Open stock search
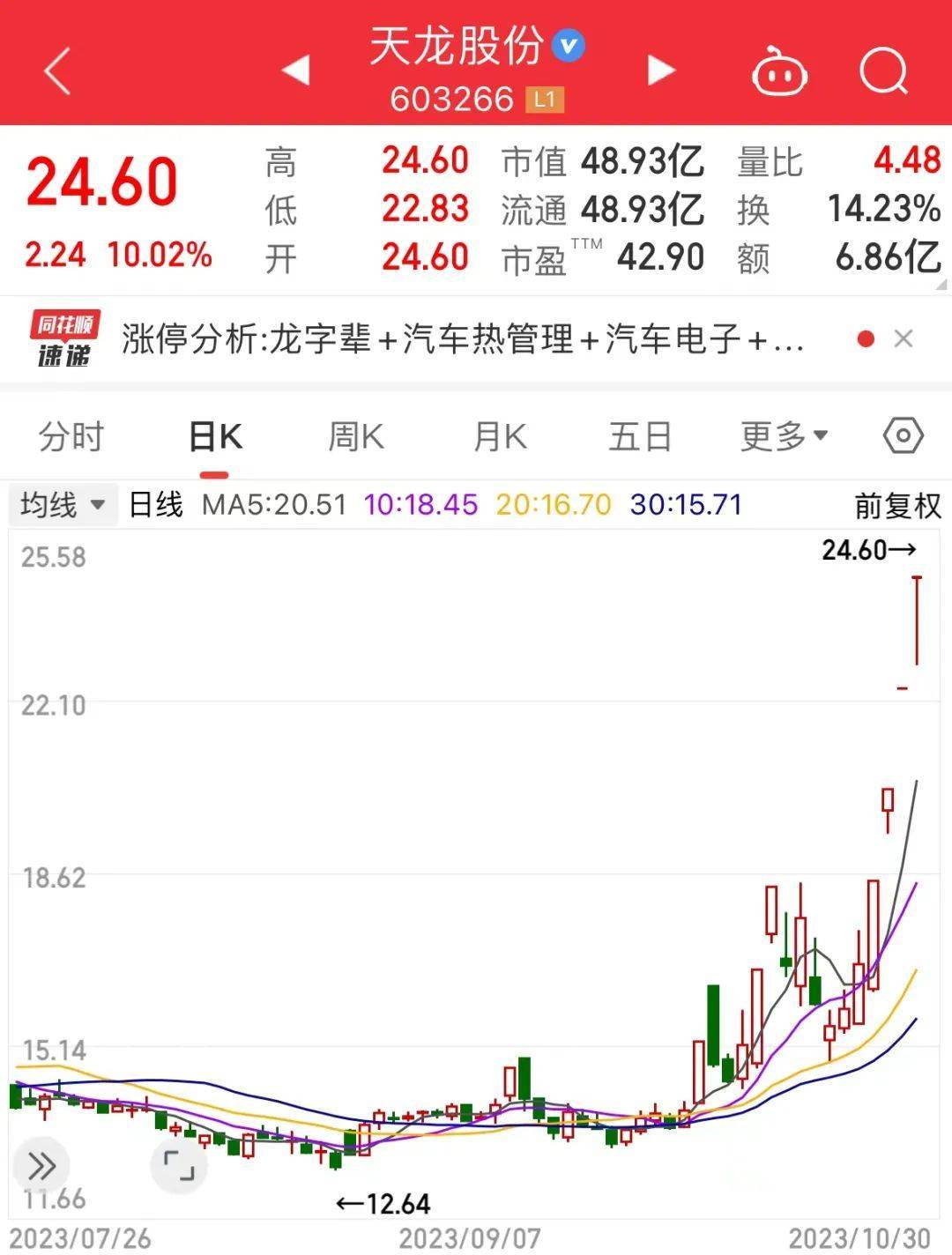952x1255 pixels. [883, 71]
